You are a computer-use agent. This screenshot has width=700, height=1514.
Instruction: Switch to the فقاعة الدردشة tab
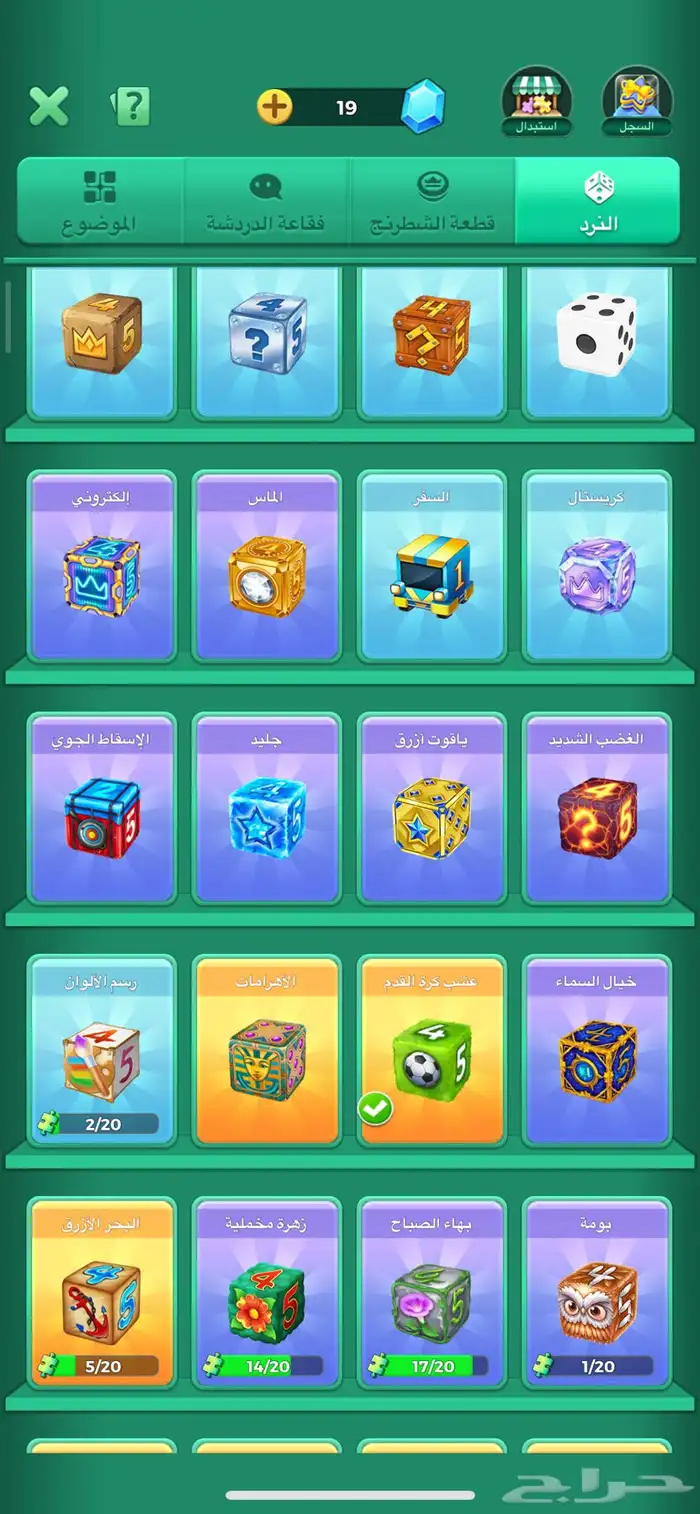coord(266,201)
